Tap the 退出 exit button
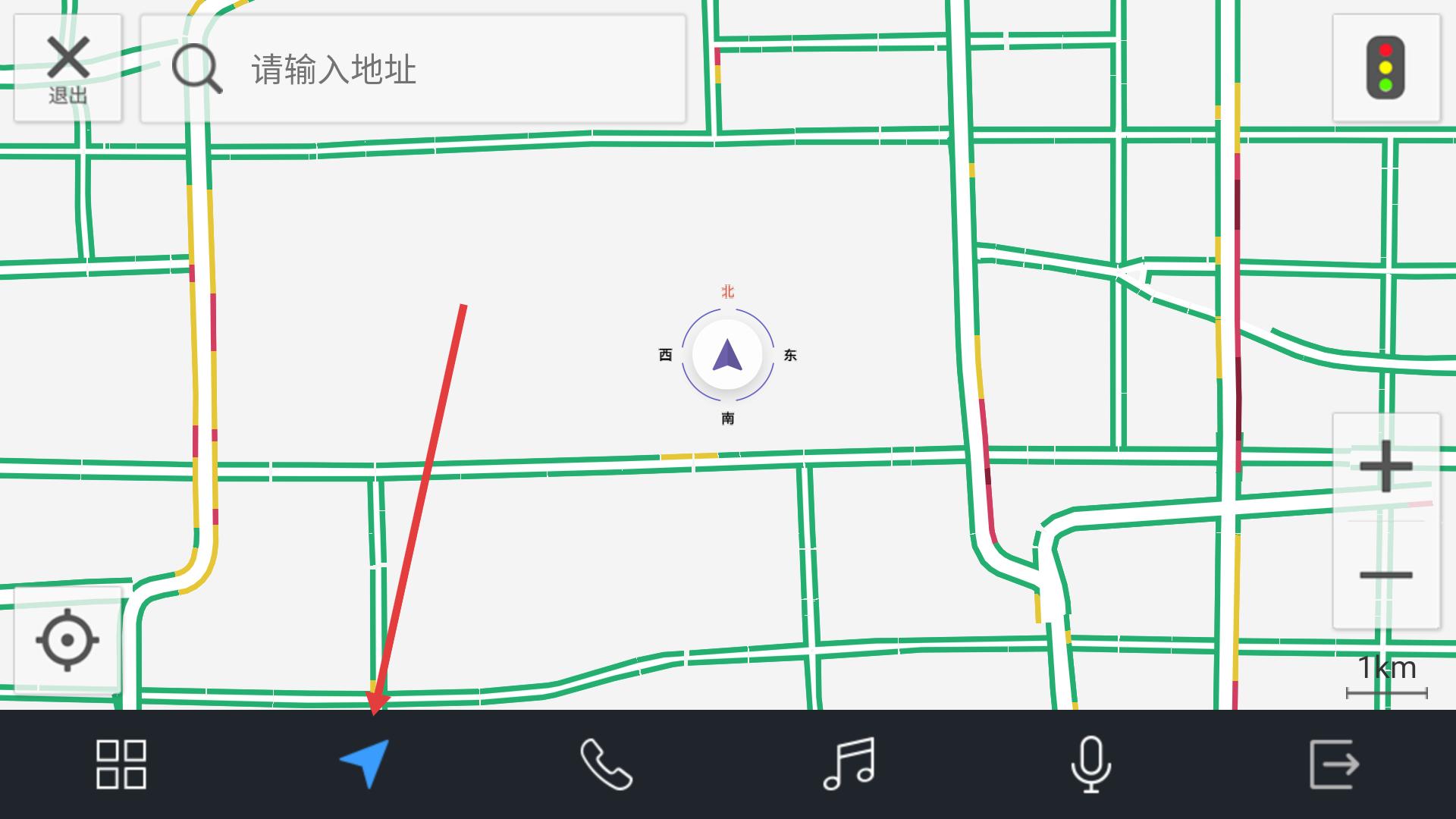This screenshot has width=1456, height=819. pos(68,68)
